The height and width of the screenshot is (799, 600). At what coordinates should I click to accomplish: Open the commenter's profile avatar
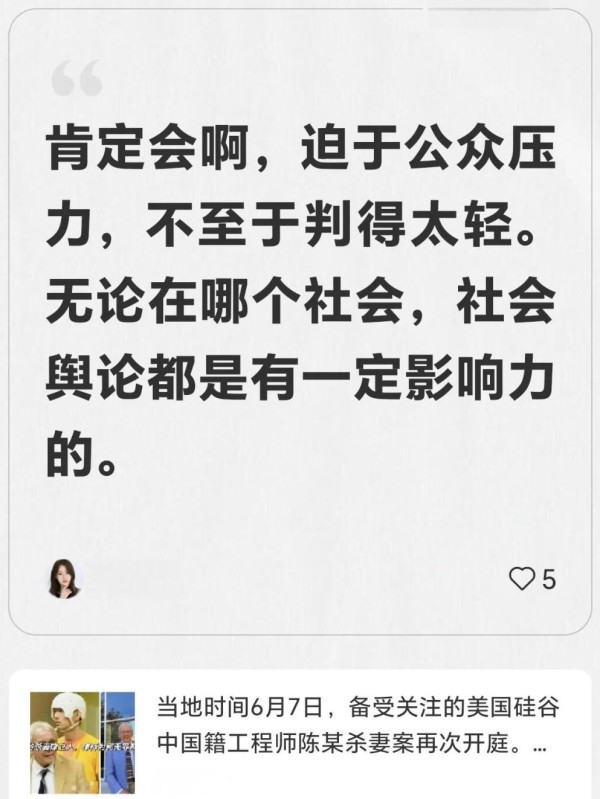(64, 578)
